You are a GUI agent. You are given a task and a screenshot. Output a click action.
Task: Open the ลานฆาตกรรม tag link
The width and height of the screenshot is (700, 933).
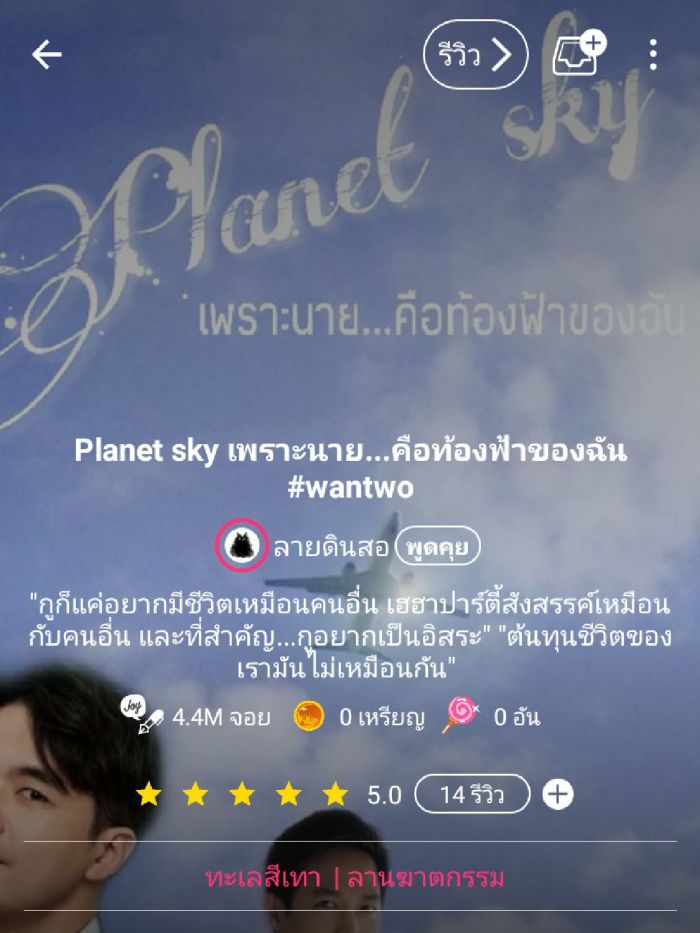(426, 878)
